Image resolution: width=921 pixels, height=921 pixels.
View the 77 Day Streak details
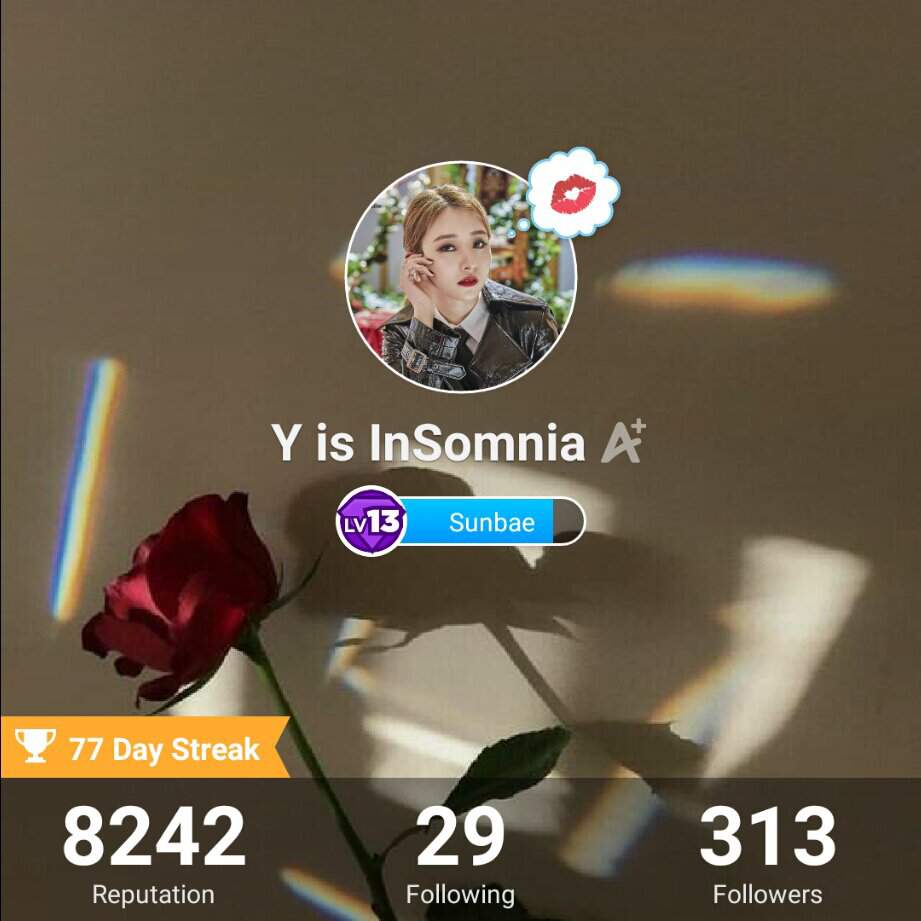pyautogui.click(x=143, y=748)
